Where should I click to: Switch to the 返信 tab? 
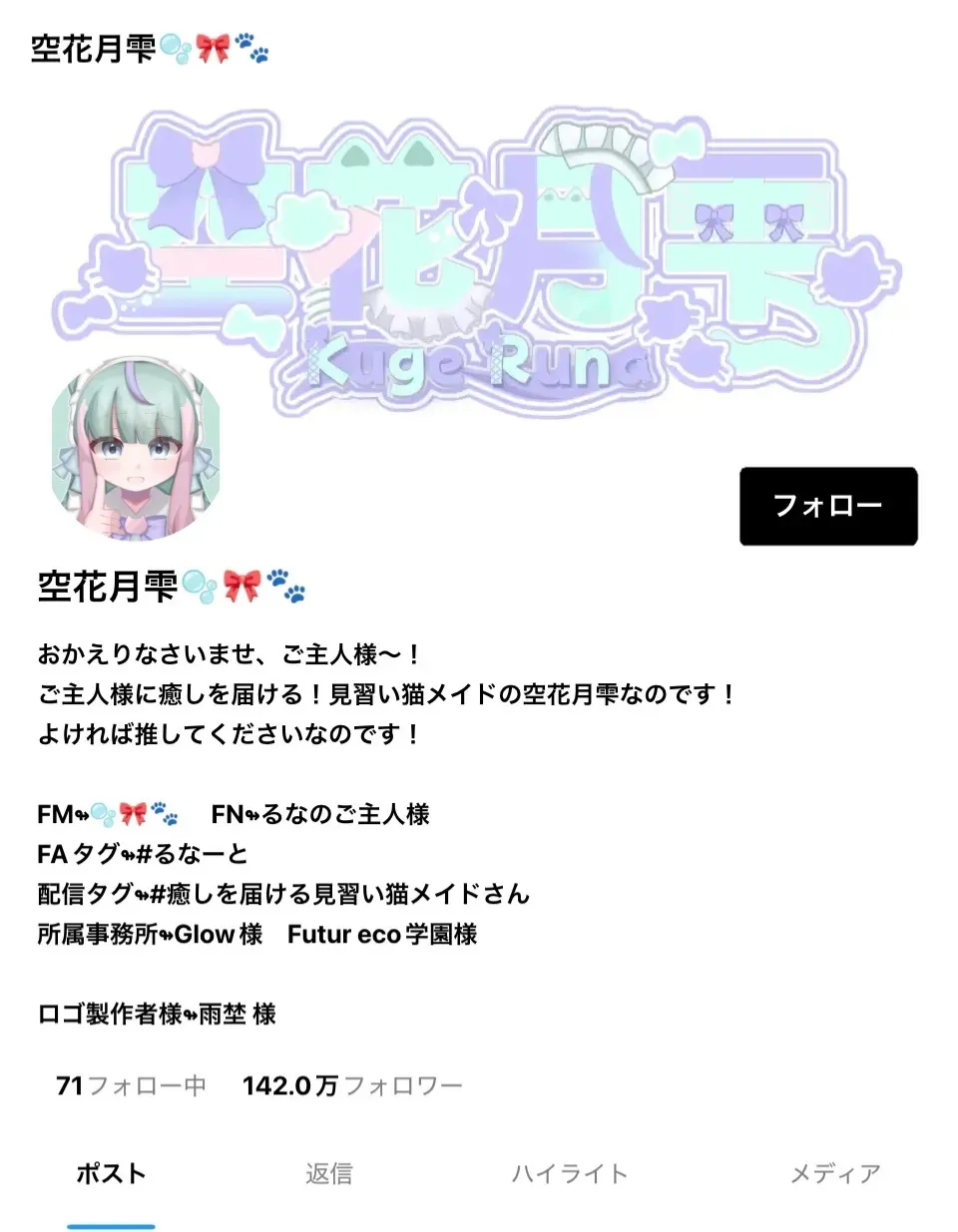coord(328,1173)
